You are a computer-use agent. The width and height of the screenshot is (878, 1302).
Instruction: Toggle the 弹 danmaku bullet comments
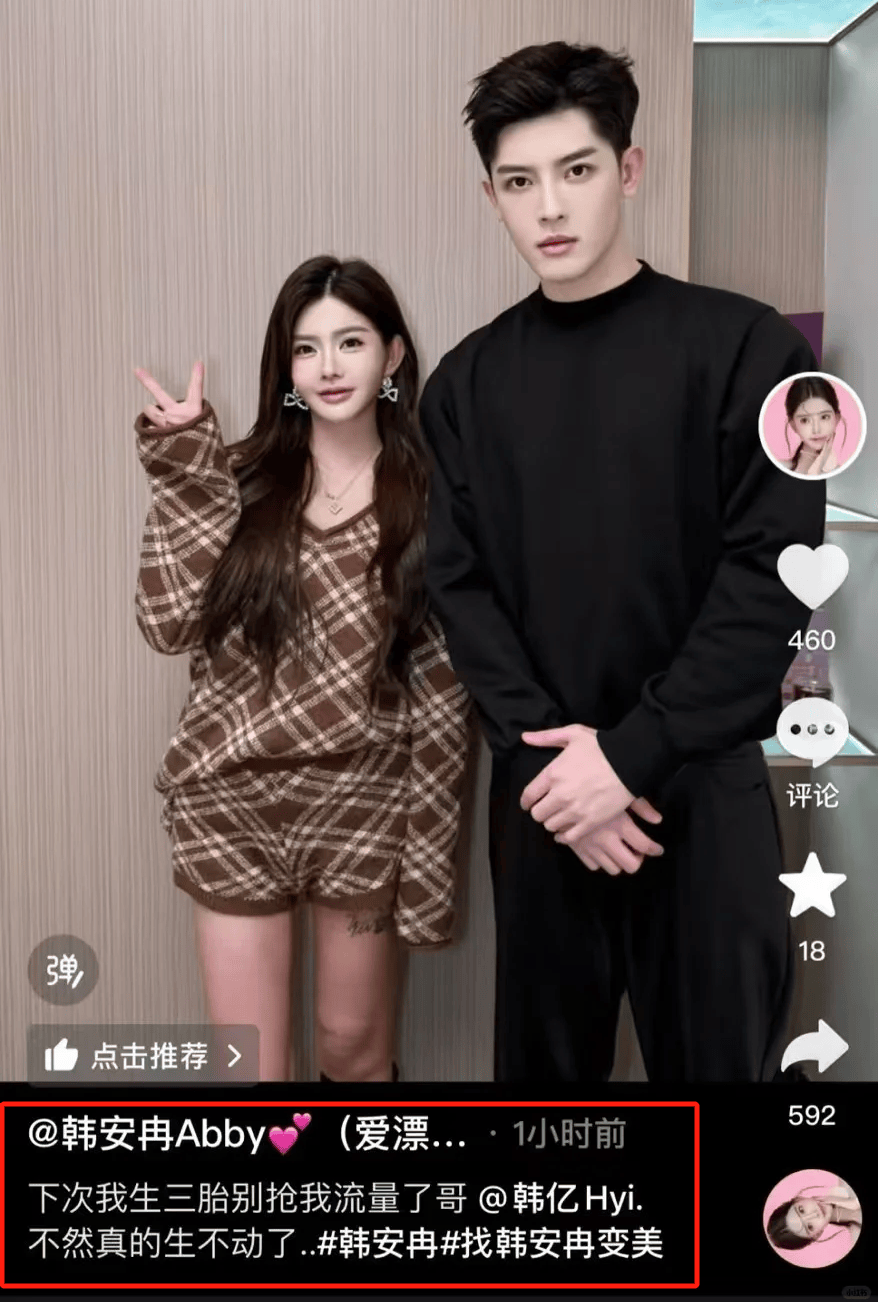pyautogui.click(x=62, y=969)
